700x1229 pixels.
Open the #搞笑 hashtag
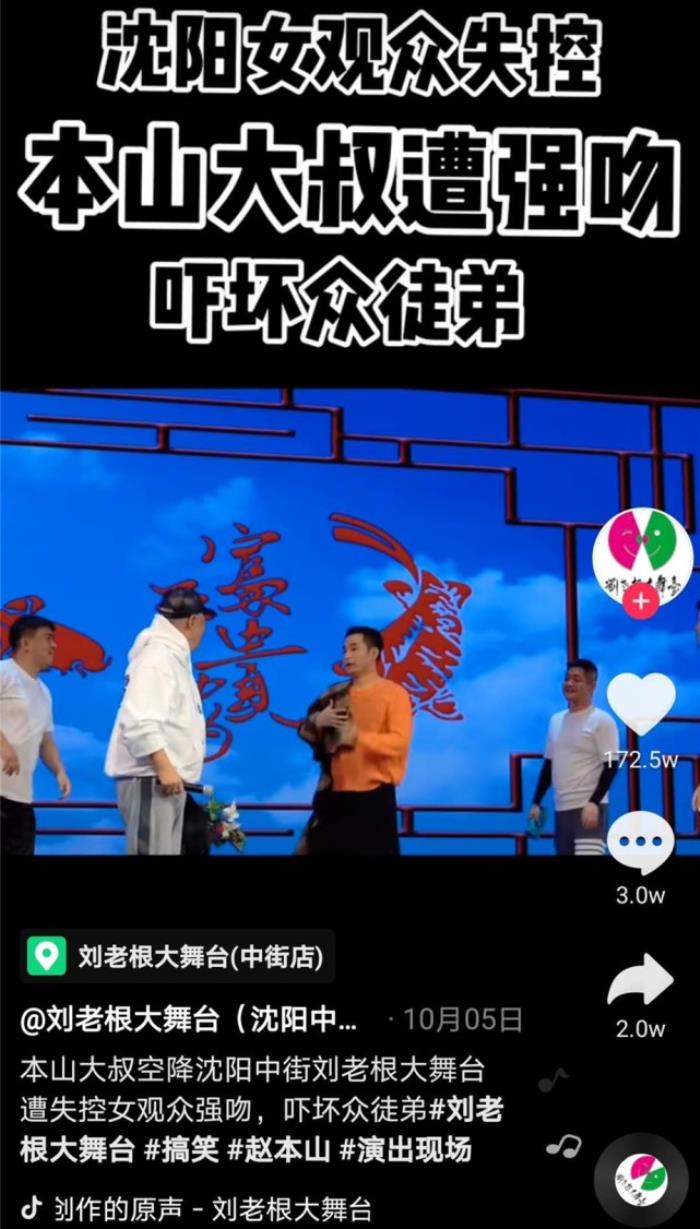180,1149
